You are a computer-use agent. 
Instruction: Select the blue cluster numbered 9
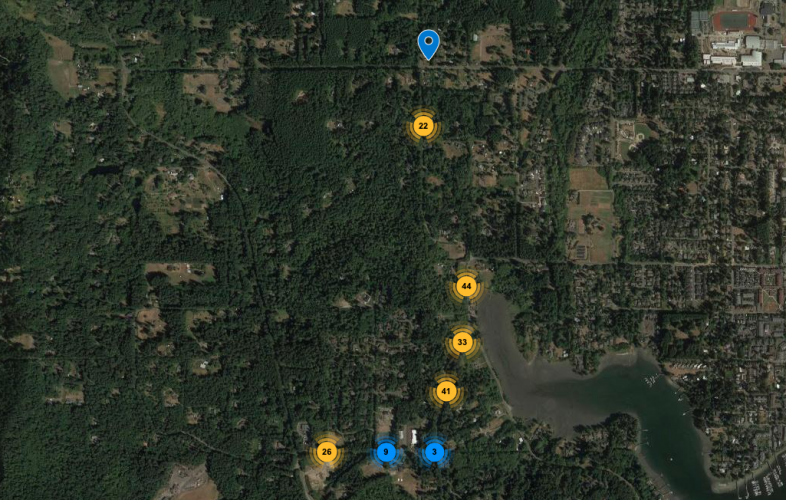pyautogui.click(x=385, y=452)
